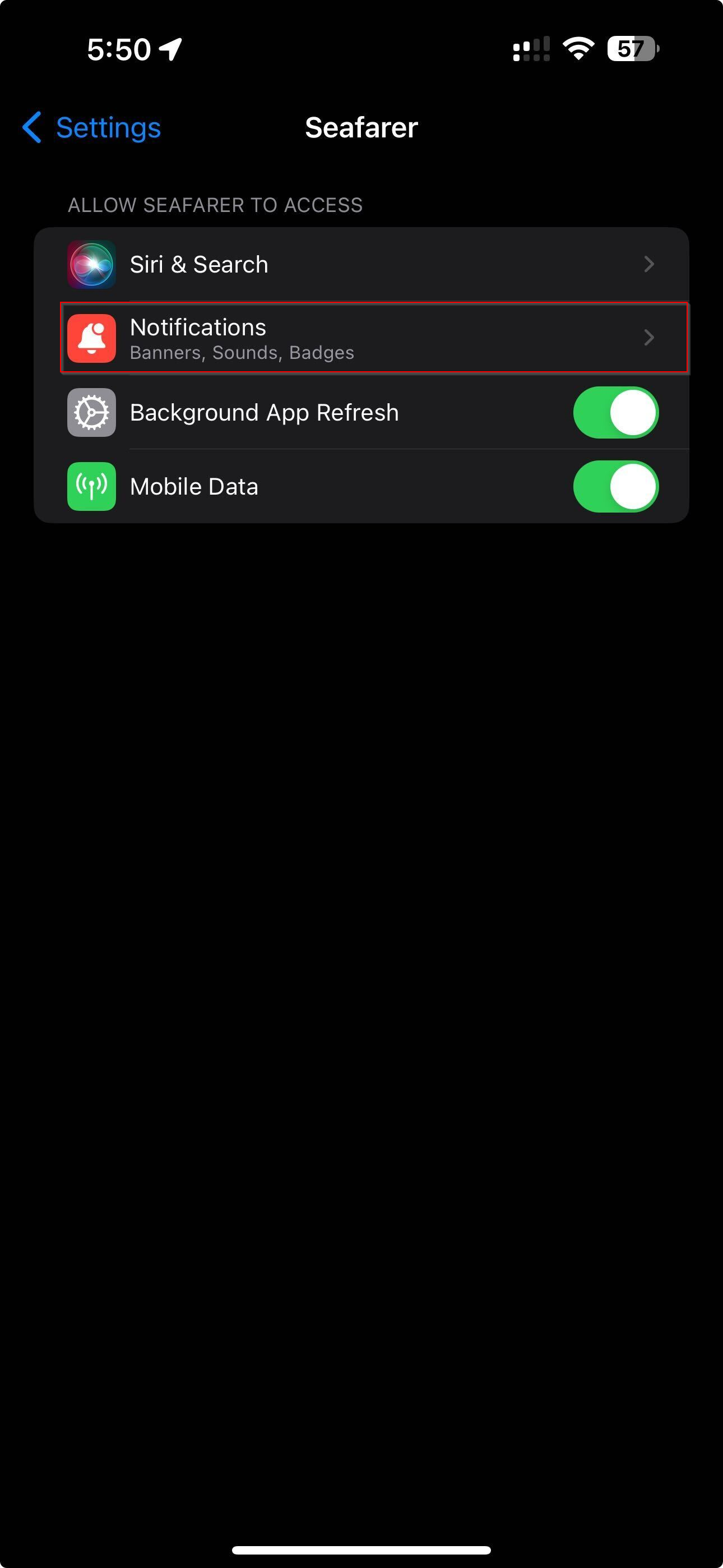Turn off Background App Refresh
Screen dimensions: 723x1568
coord(615,413)
